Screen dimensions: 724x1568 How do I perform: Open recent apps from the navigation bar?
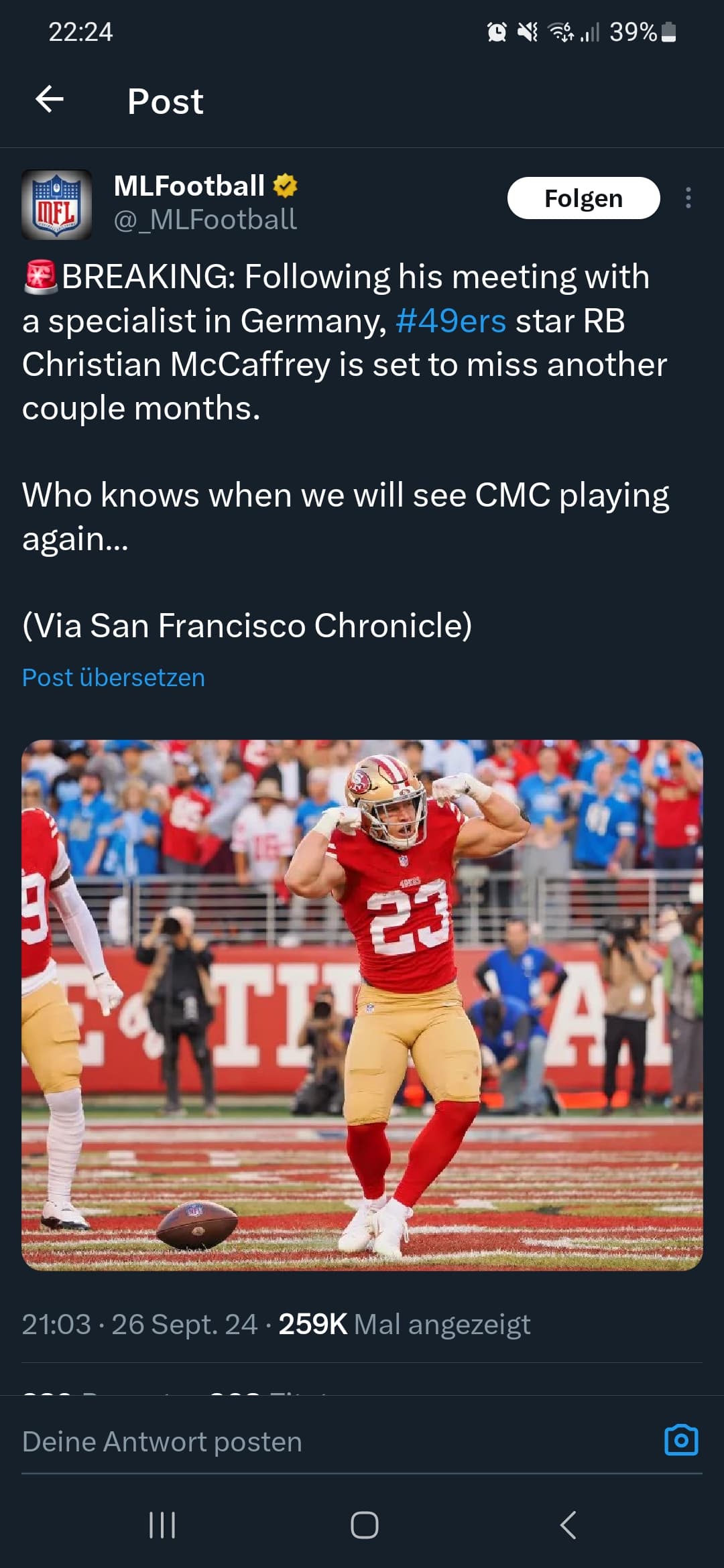[162, 1525]
